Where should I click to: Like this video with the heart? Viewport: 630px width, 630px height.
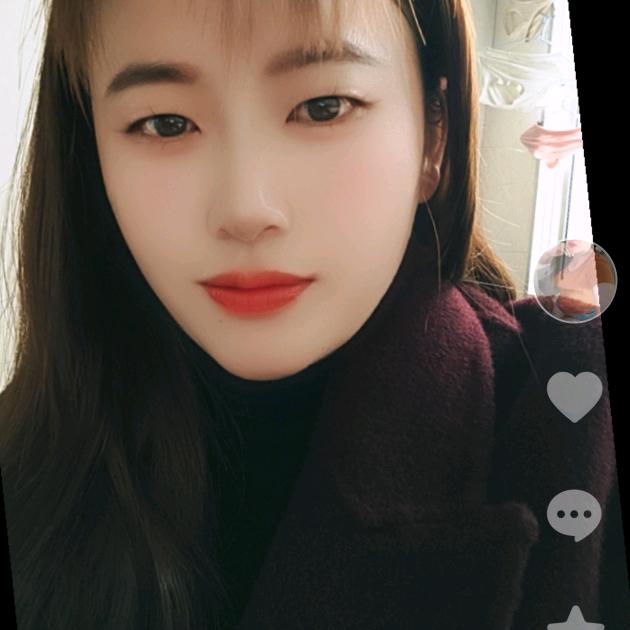575,396
